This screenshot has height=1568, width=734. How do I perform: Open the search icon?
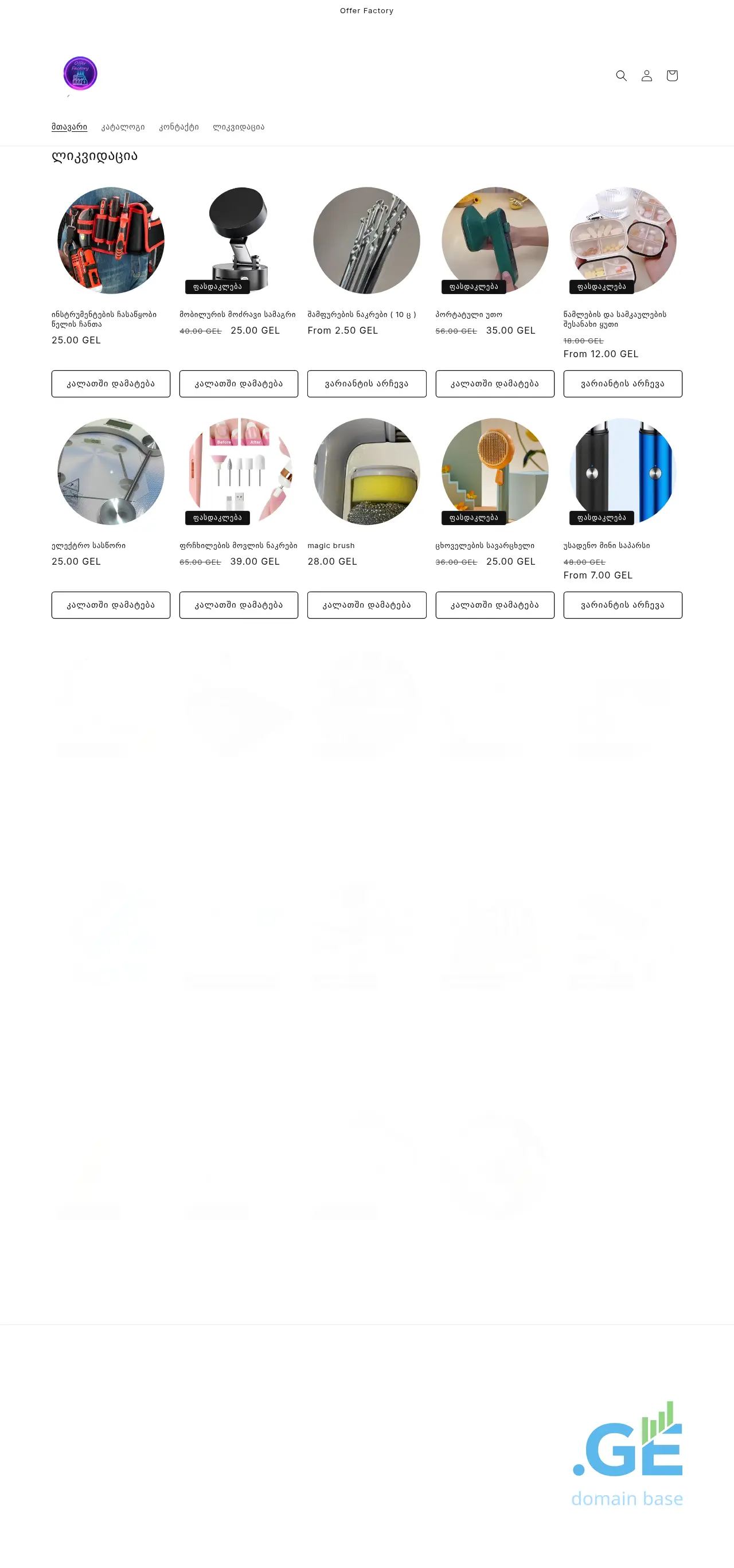click(621, 76)
